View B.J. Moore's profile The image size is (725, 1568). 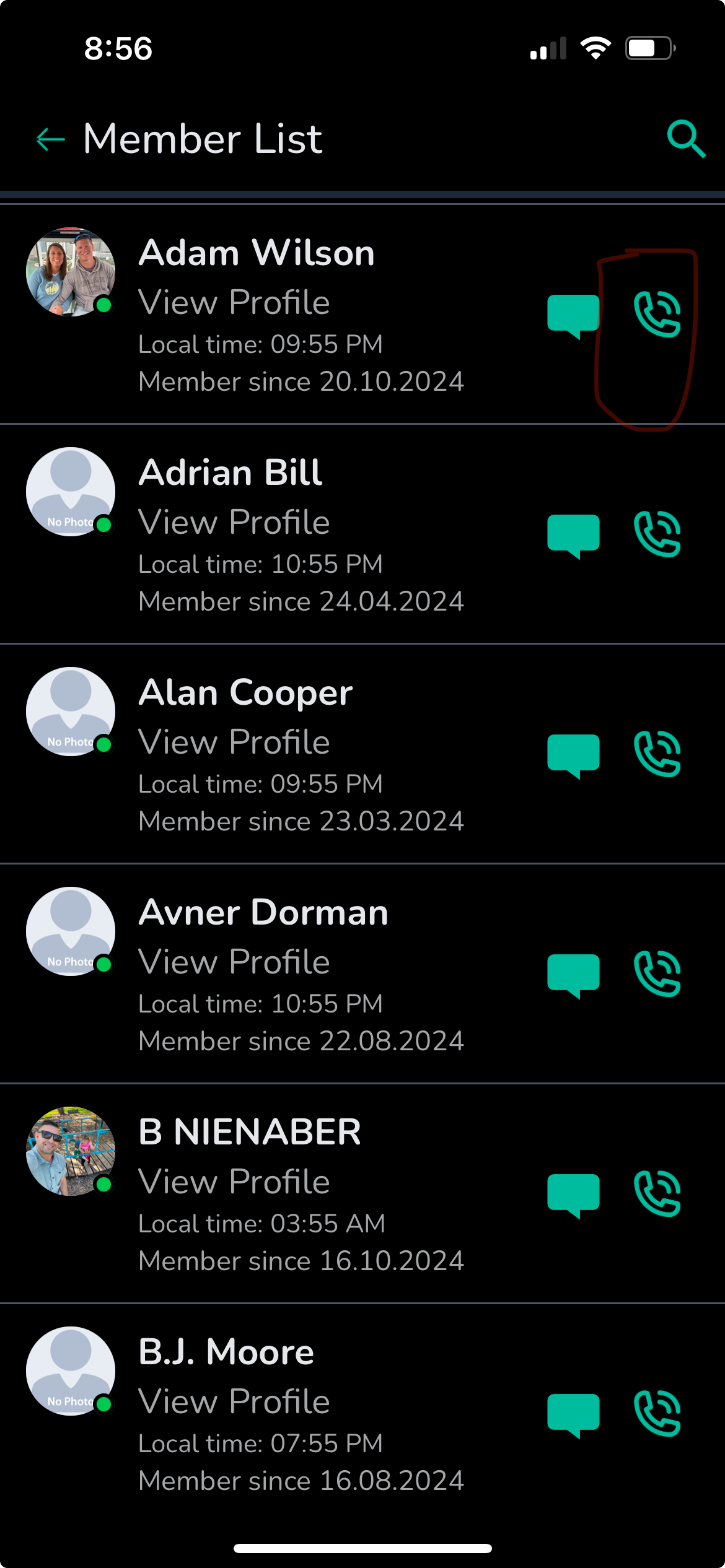click(x=234, y=1401)
